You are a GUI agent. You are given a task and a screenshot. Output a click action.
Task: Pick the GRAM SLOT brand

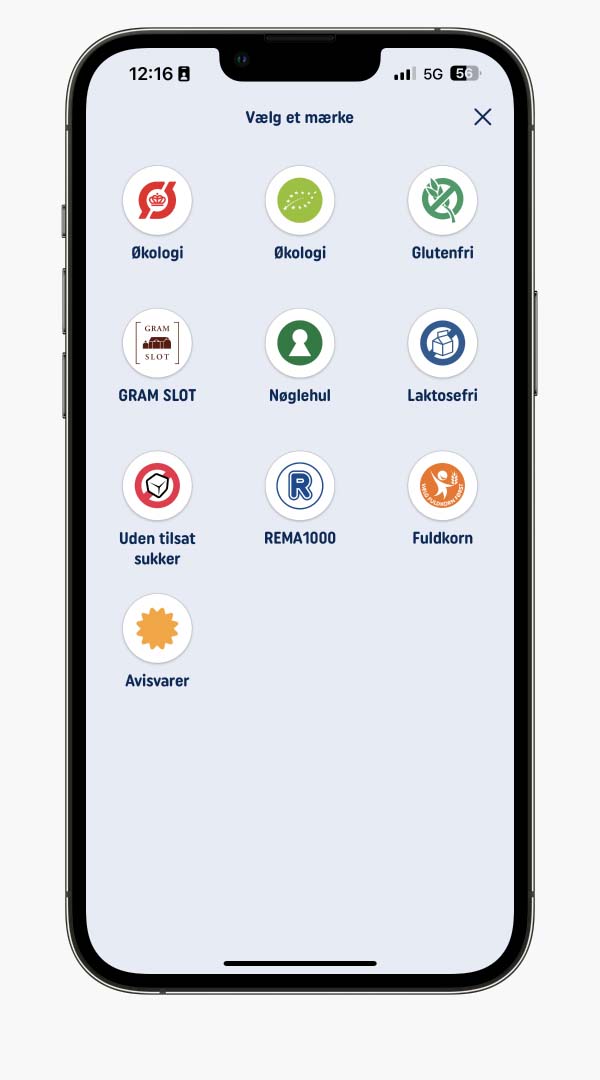[157, 344]
